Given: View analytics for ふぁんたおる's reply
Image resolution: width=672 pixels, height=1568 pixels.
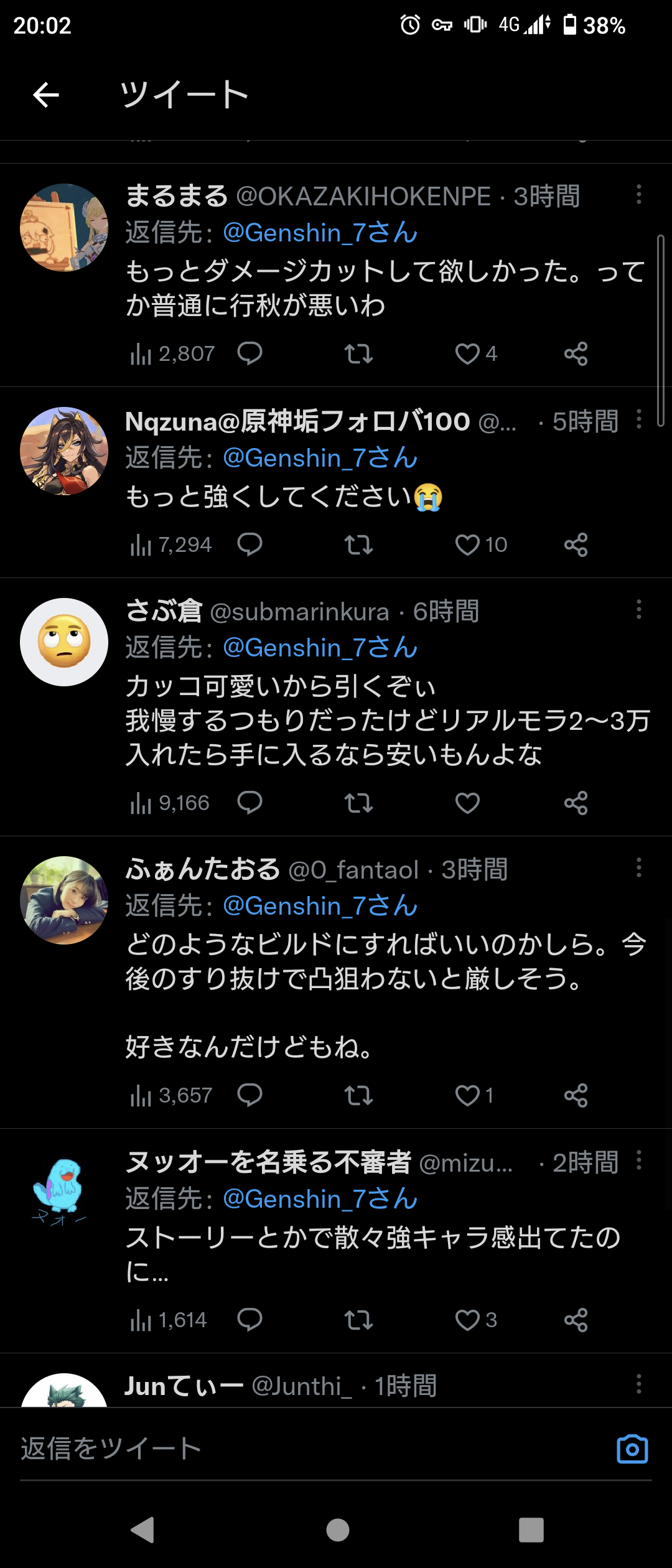Looking at the screenshot, I should [172, 1095].
